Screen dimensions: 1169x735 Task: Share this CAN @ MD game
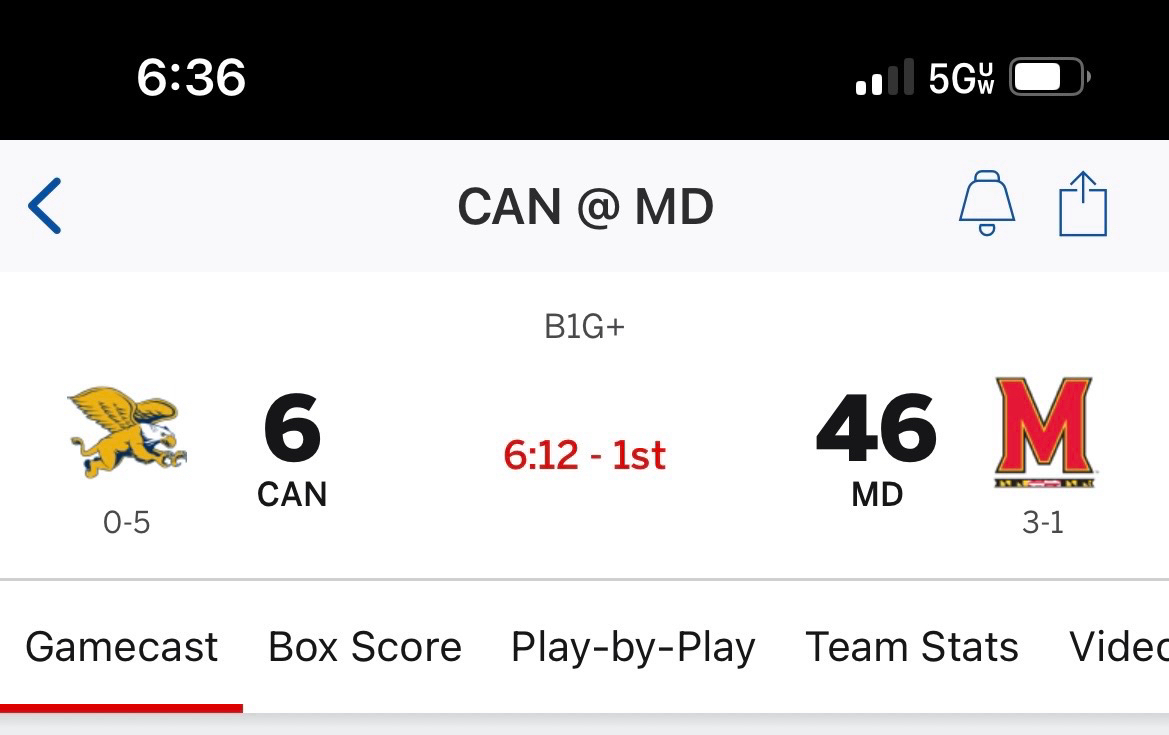(x=1082, y=204)
